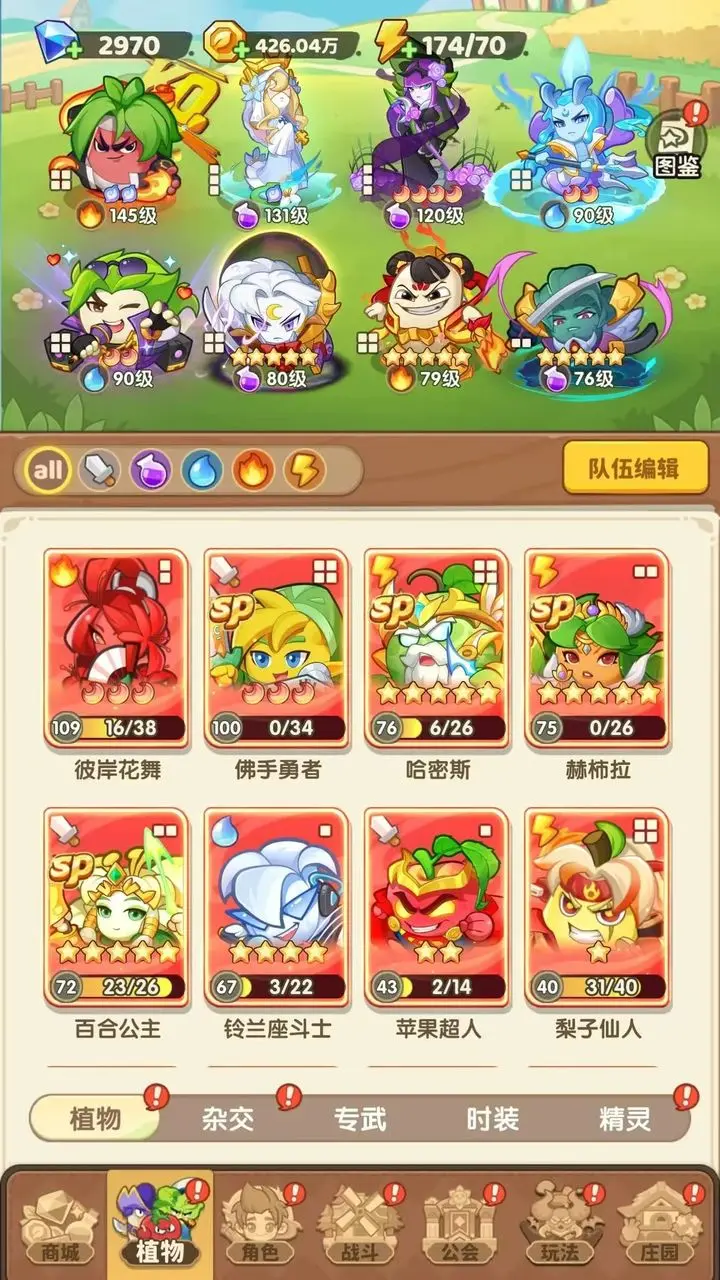Filter plants by lightning type

coord(304,470)
